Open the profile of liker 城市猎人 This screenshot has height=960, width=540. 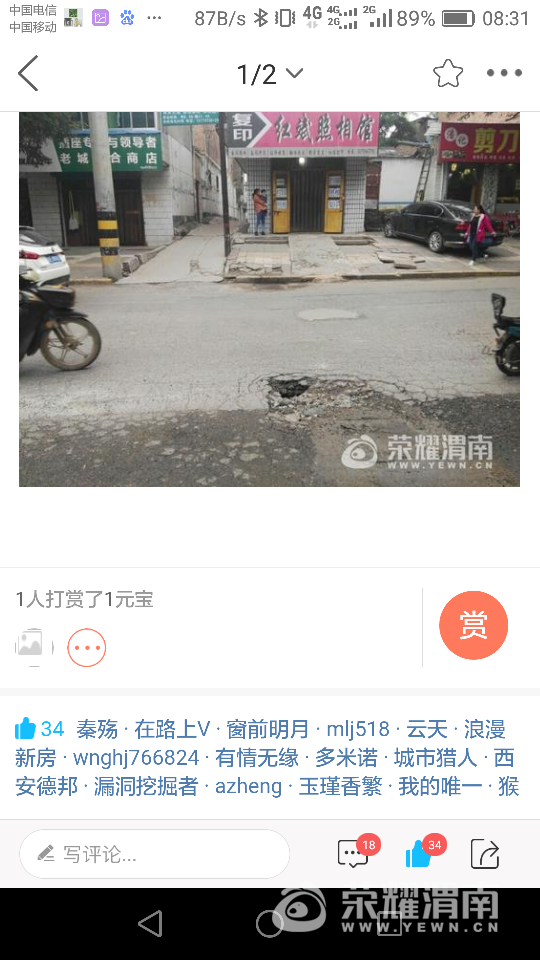[x=435, y=758]
